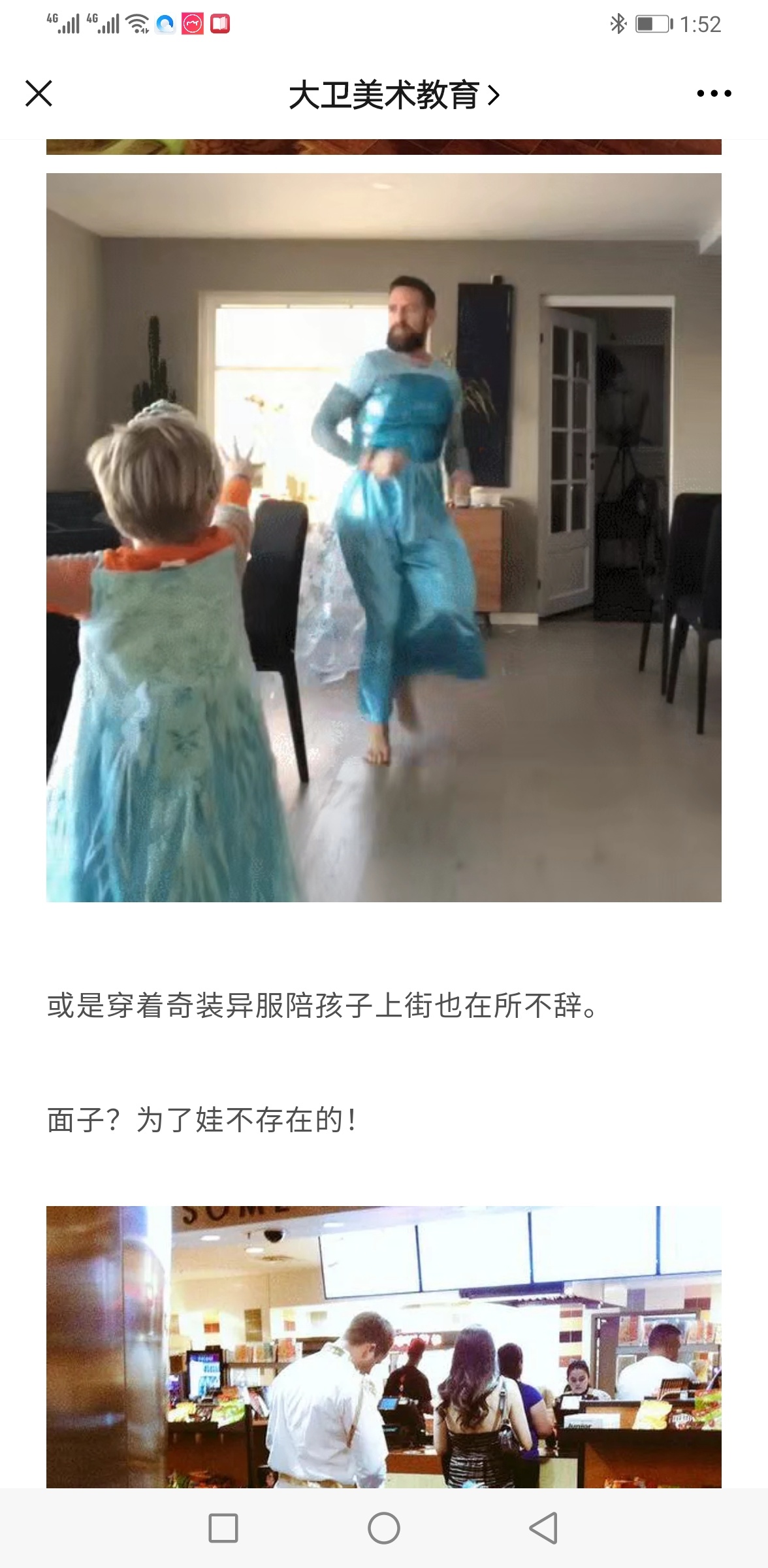Open the recent apps overview

click(223, 1527)
